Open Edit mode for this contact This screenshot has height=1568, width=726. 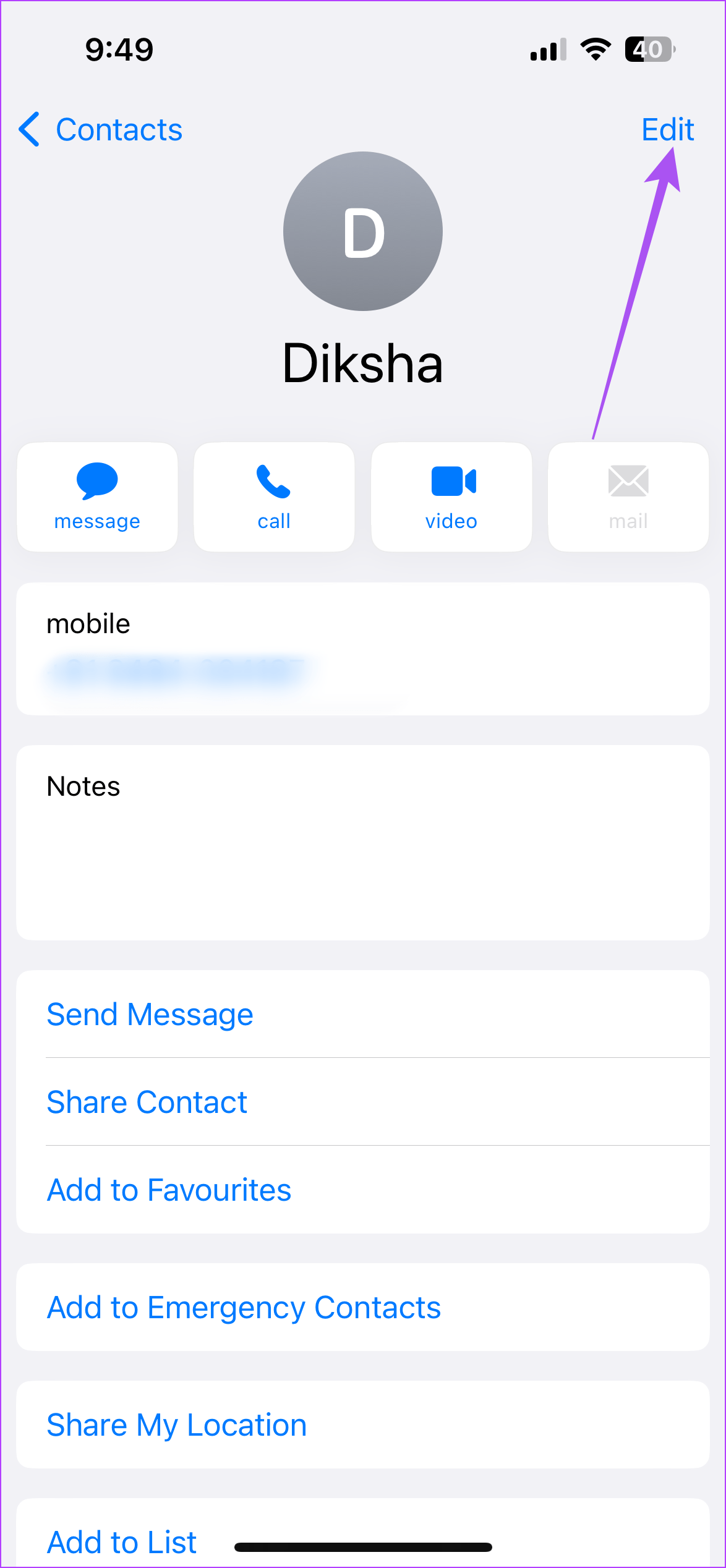668,130
